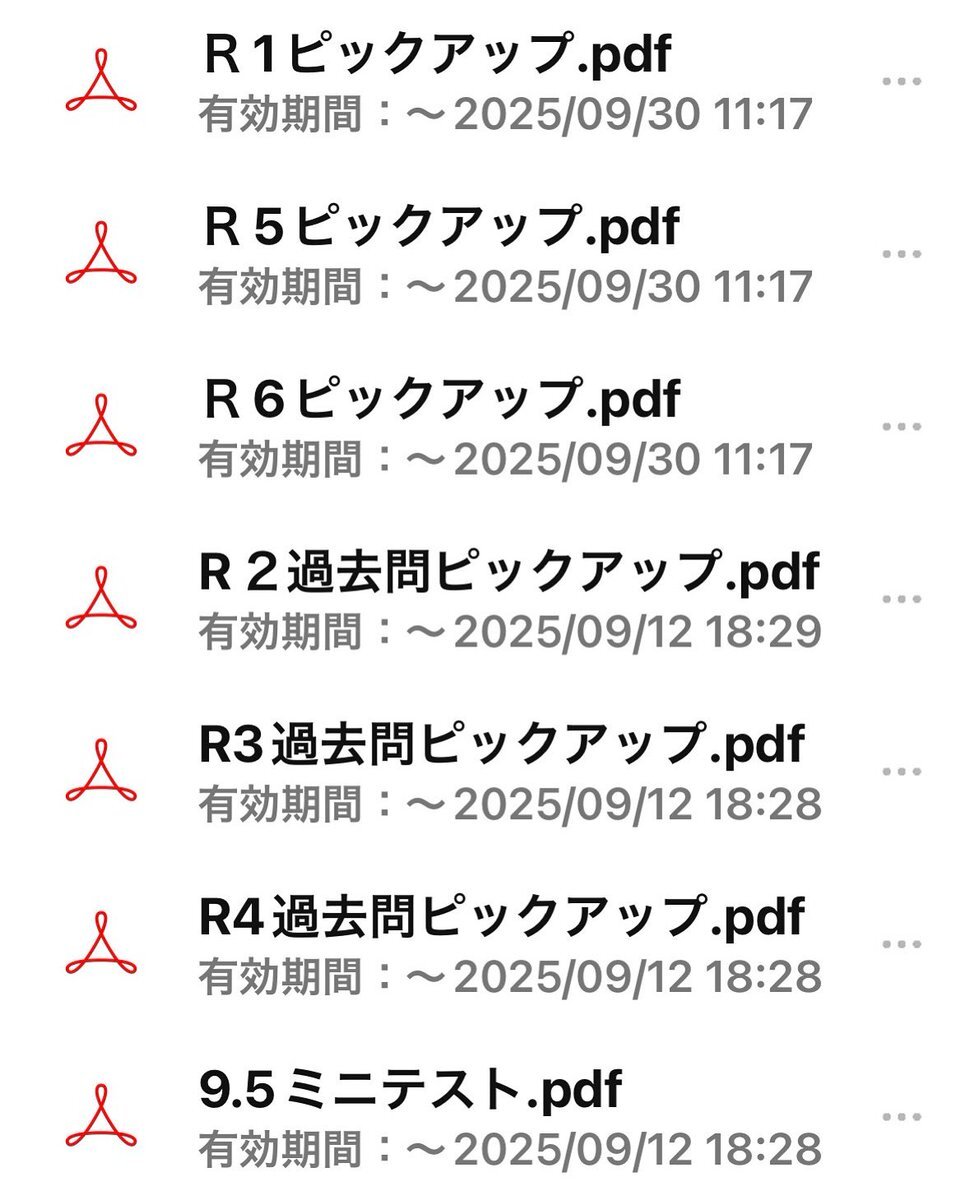Image resolution: width=970 pixels, height=1200 pixels.
Task: Open the file R２過去問ピックアップ.pdf
Action: pyautogui.click(x=509, y=573)
